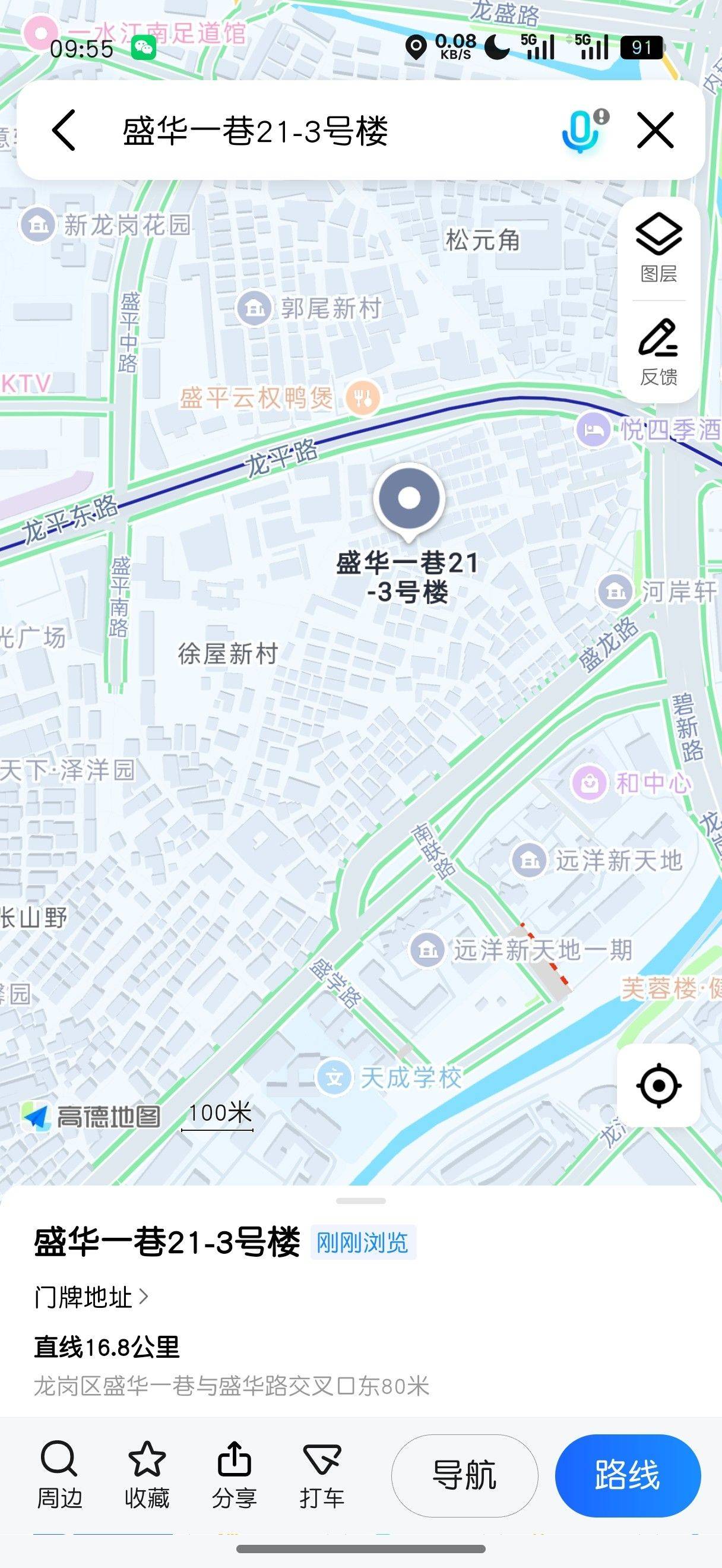Plan a route with the 路线 button
This screenshot has height=1568, width=722.
[x=627, y=1475]
